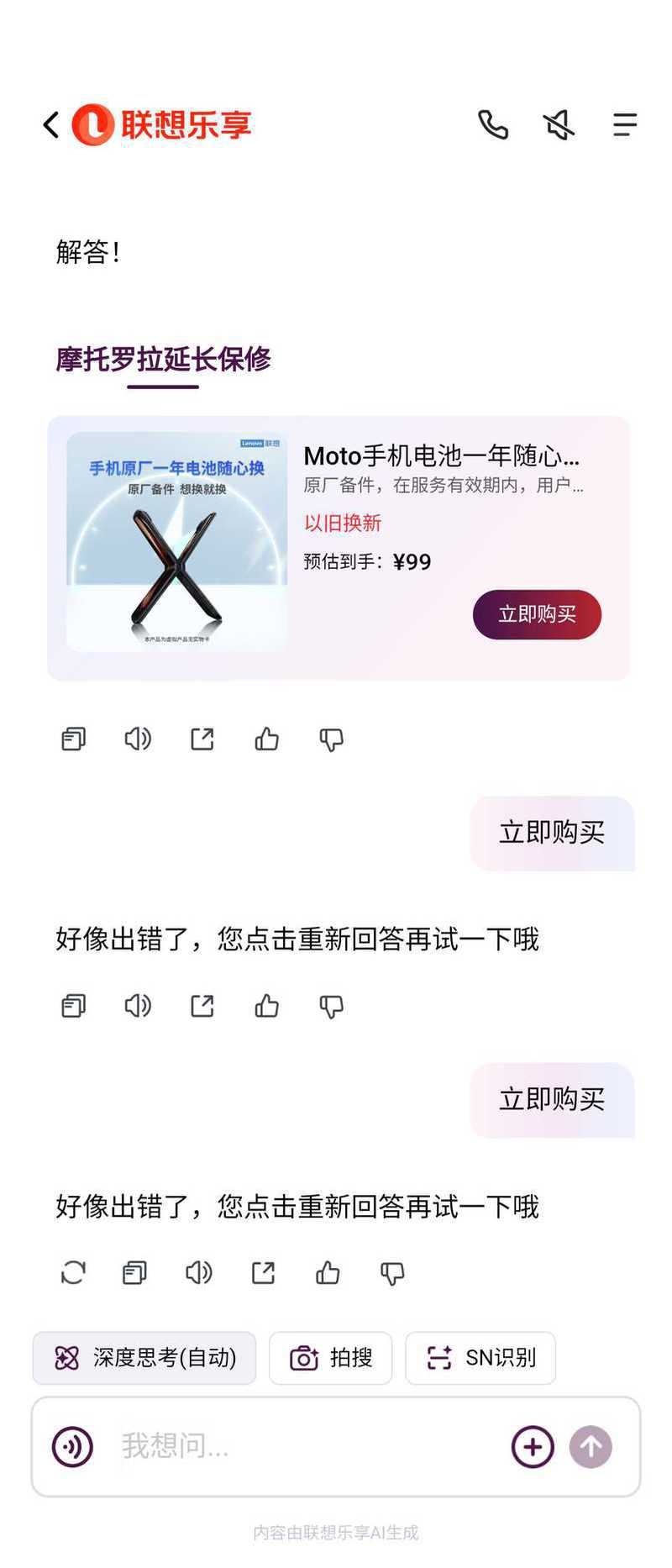Screen dimensions: 672x1568
Task: Regenerate the last error answer
Action: click(73, 1273)
